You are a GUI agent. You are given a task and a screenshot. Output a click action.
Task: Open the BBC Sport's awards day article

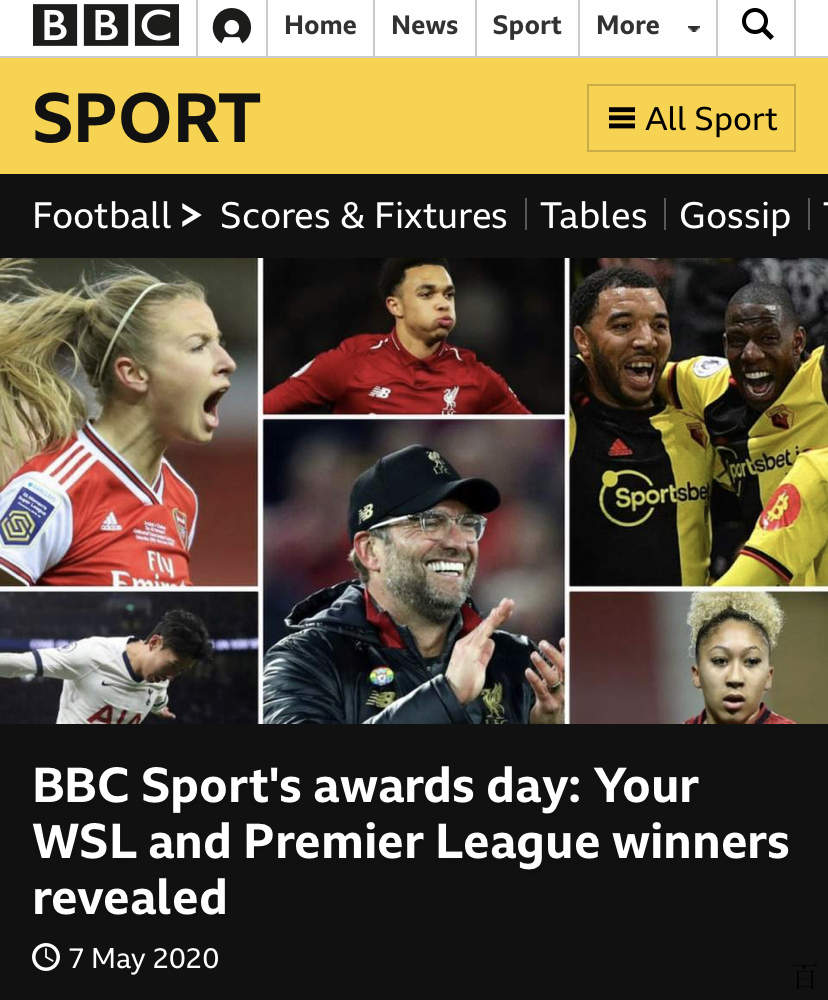410,842
